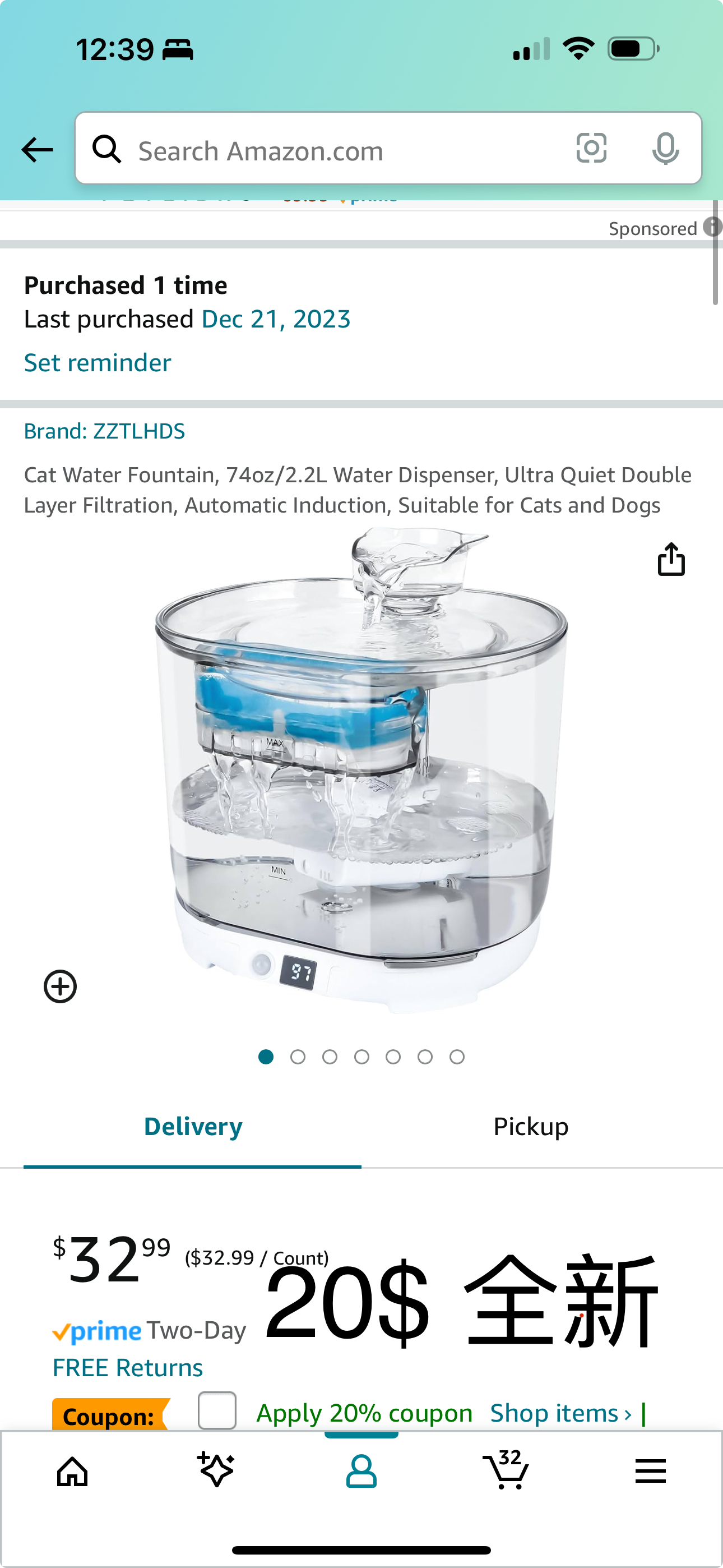723x1568 pixels.
Task: Open the cart with 32 items
Action: pyautogui.click(x=506, y=1469)
